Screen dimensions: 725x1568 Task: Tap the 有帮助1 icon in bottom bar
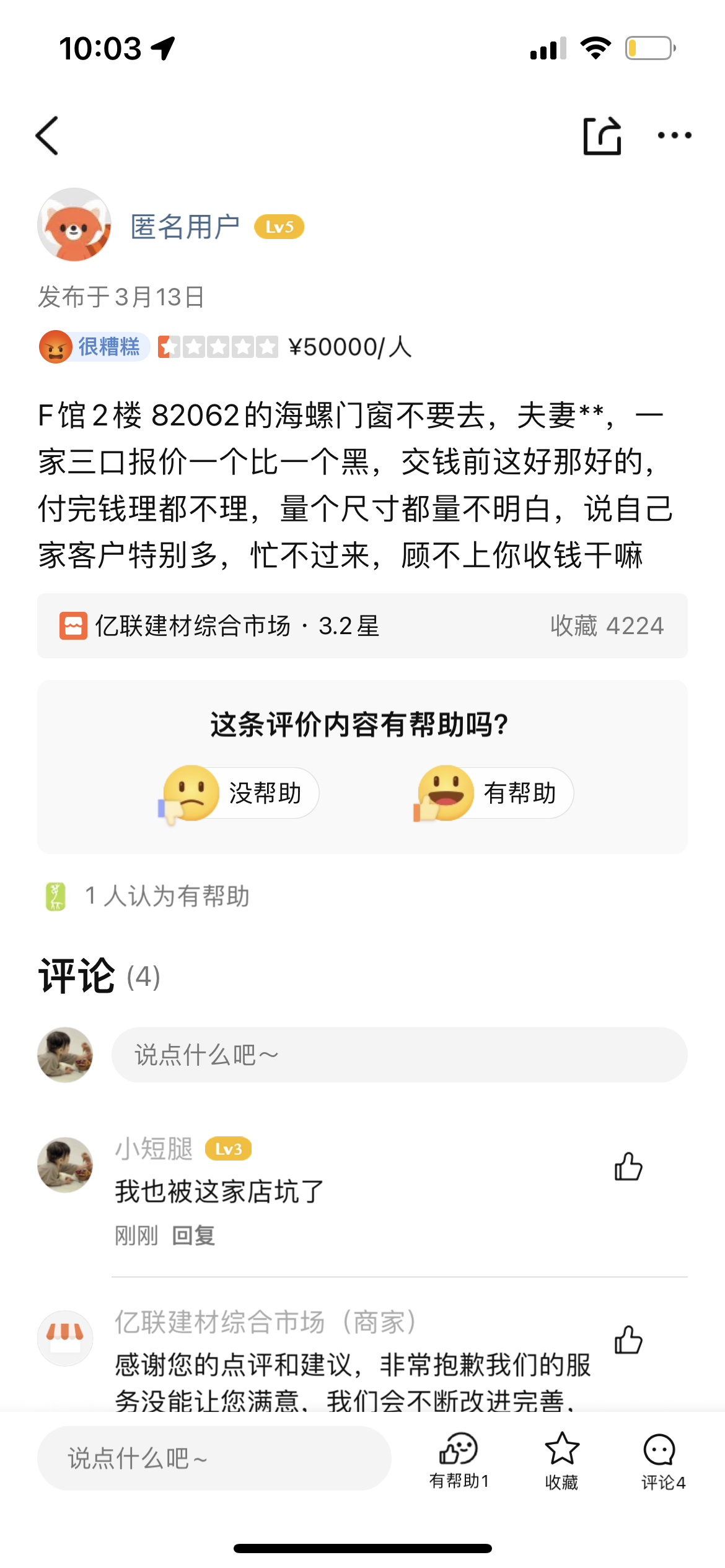click(x=459, y=1460)
